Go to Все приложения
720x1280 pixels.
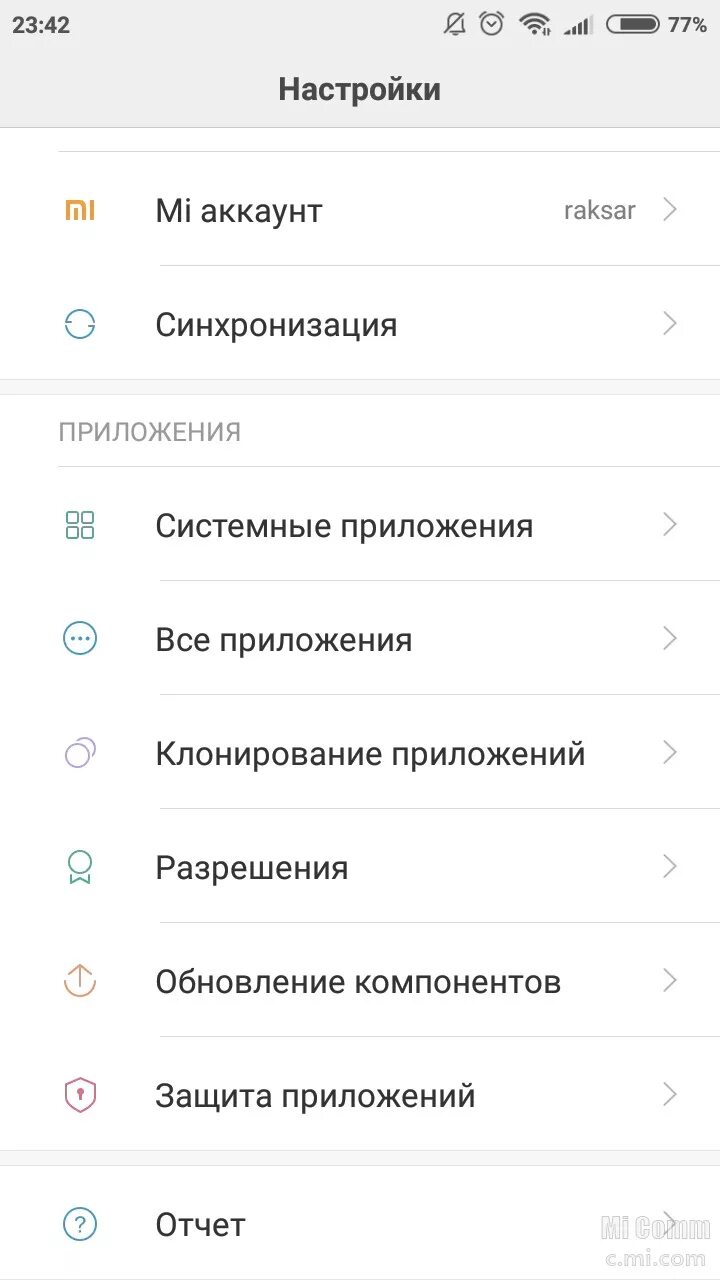click(x=360, y=639)
